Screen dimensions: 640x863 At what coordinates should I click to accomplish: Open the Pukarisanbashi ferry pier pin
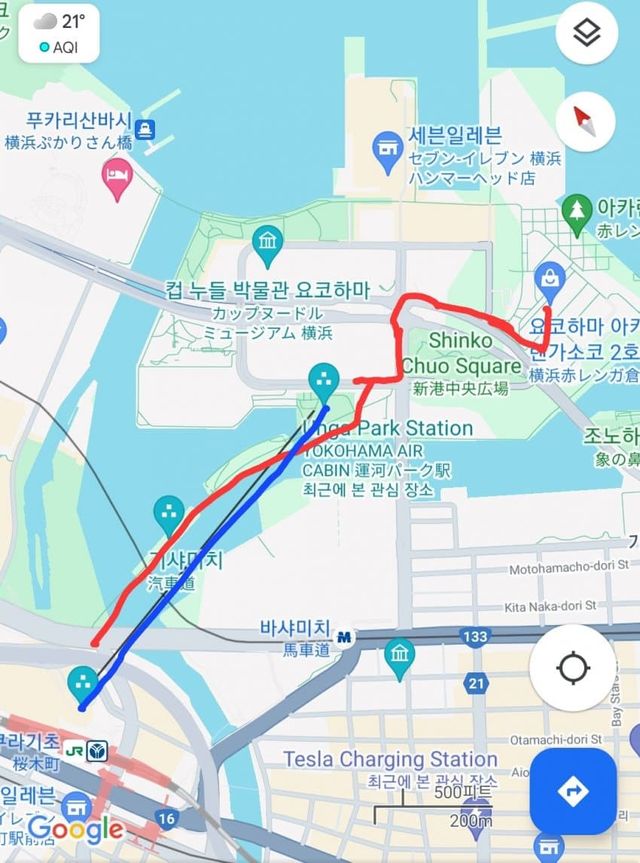[x=147, y=127]
